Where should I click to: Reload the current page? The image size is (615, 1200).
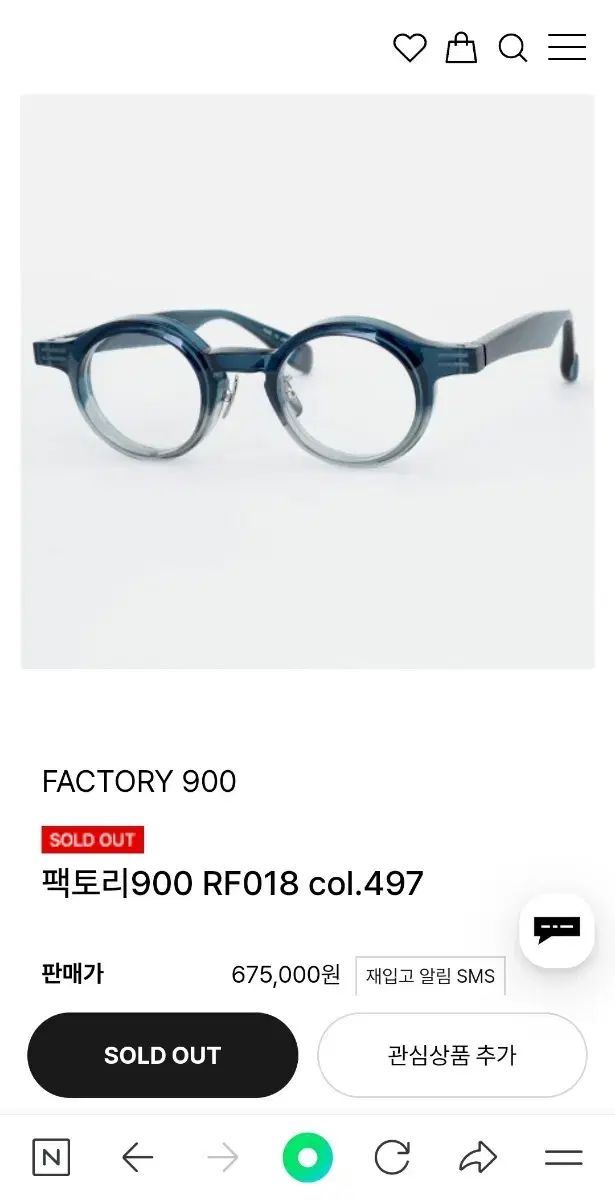(x=392, y=1158)
